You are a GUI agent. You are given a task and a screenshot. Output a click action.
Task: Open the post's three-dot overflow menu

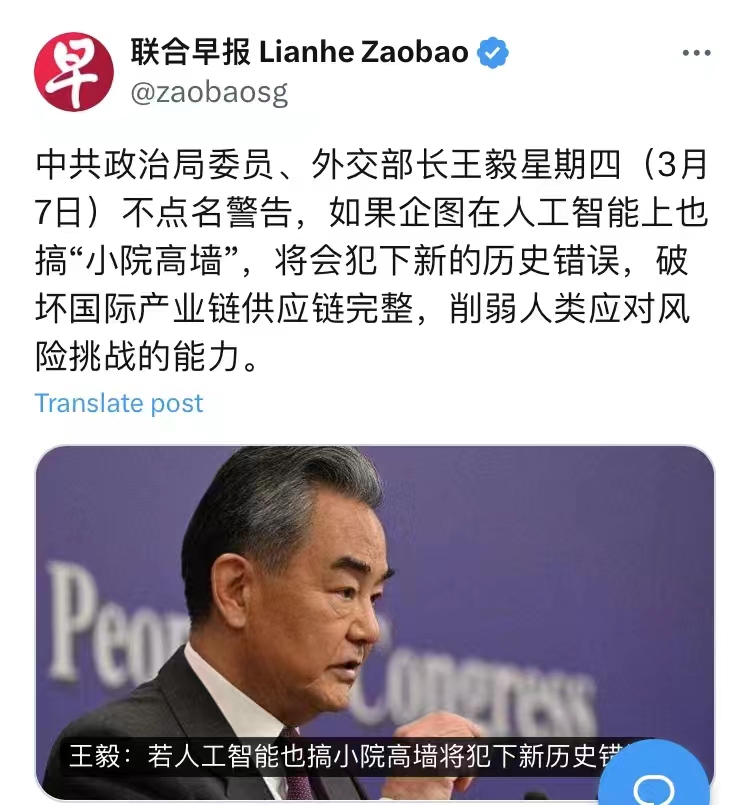(696, 53)
